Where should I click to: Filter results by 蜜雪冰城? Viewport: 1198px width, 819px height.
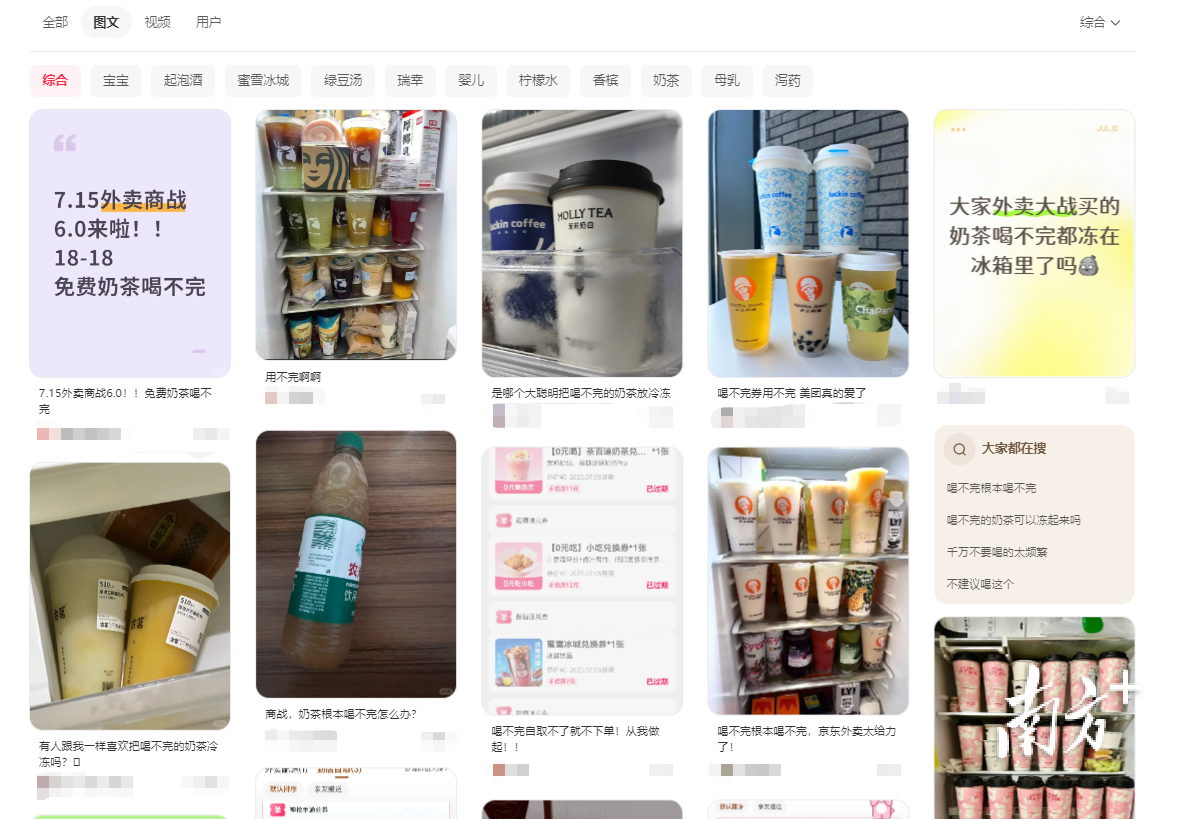(263, 80)
